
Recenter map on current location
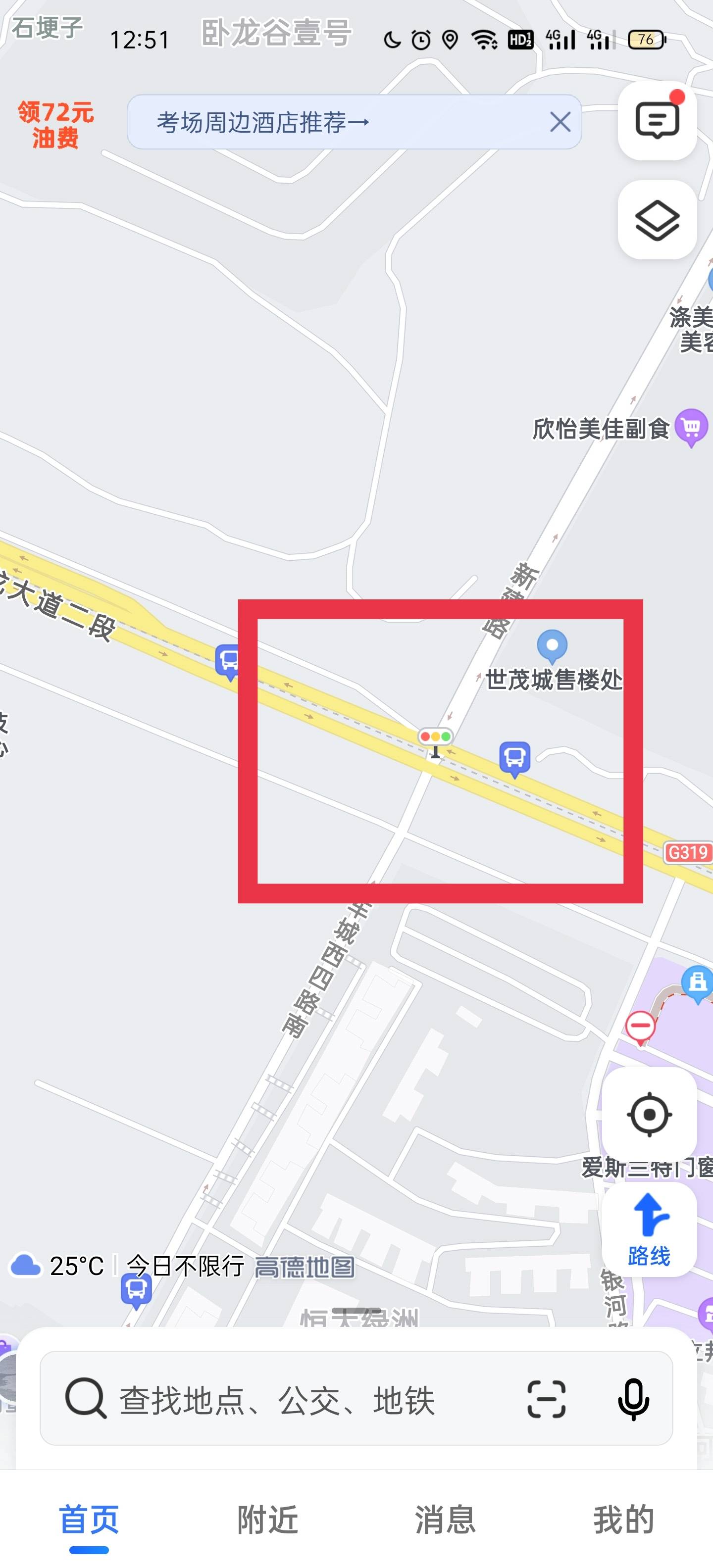tap(649, 1115)
